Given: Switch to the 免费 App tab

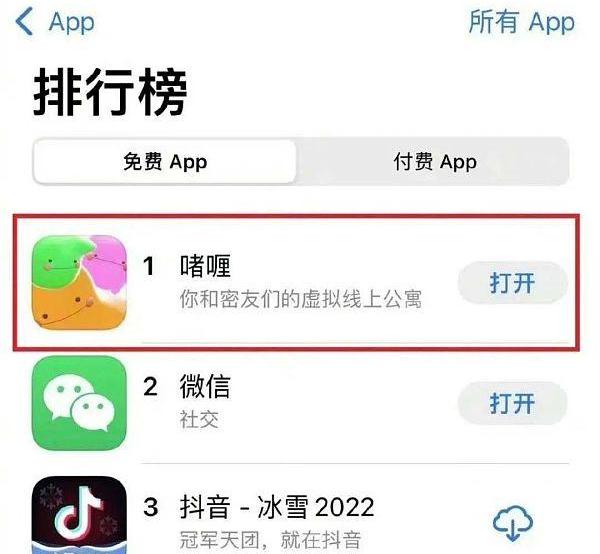Looking at the screenshot, I should point(165,162).
